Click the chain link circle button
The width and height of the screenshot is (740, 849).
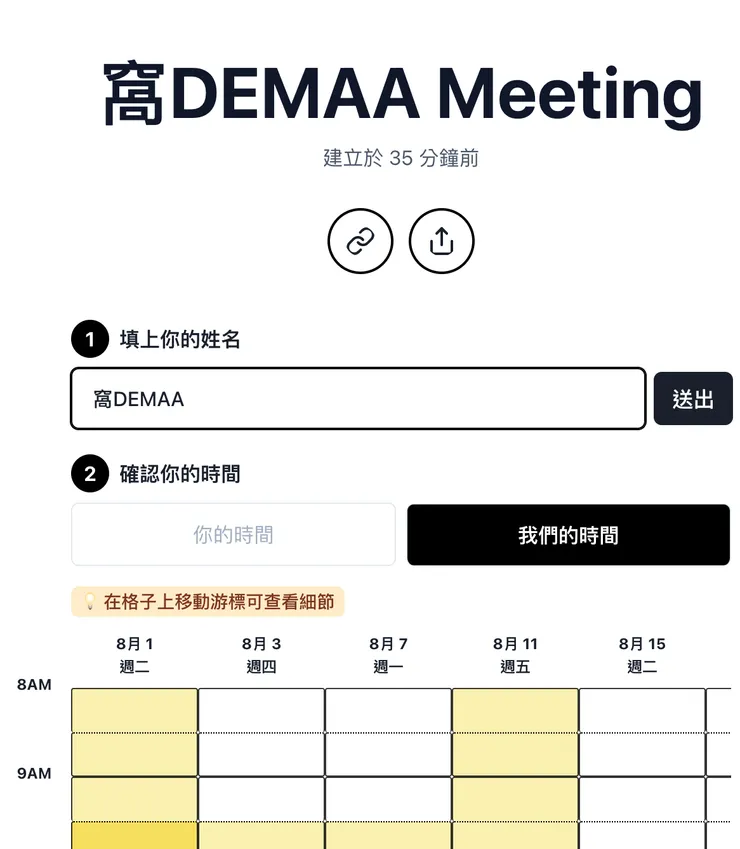[x=361, y=241]
